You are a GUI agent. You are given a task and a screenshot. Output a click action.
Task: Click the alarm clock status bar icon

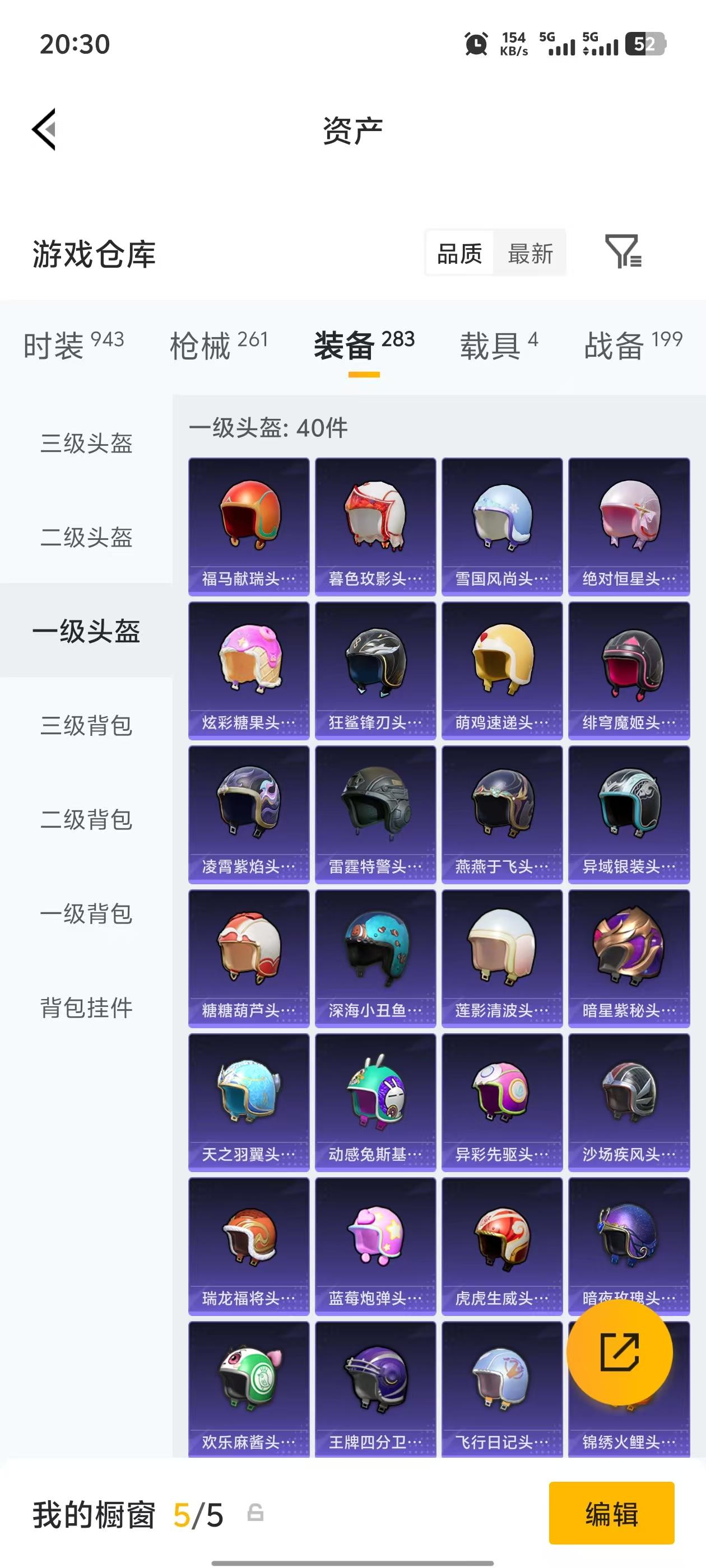point(476,43)
